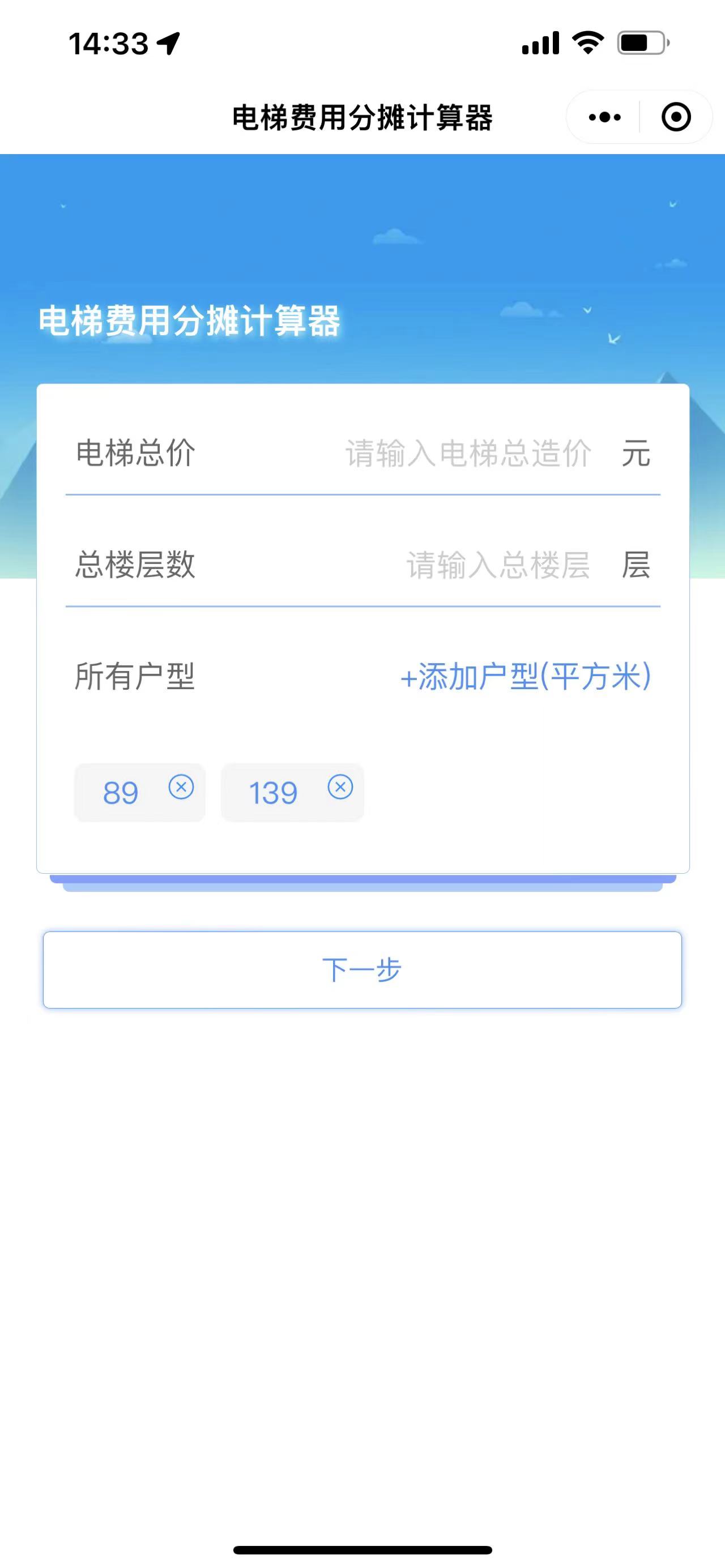Delete the 139 unit type chip
Viewport: 725px width, 1568px height.
tap(340, 787)
